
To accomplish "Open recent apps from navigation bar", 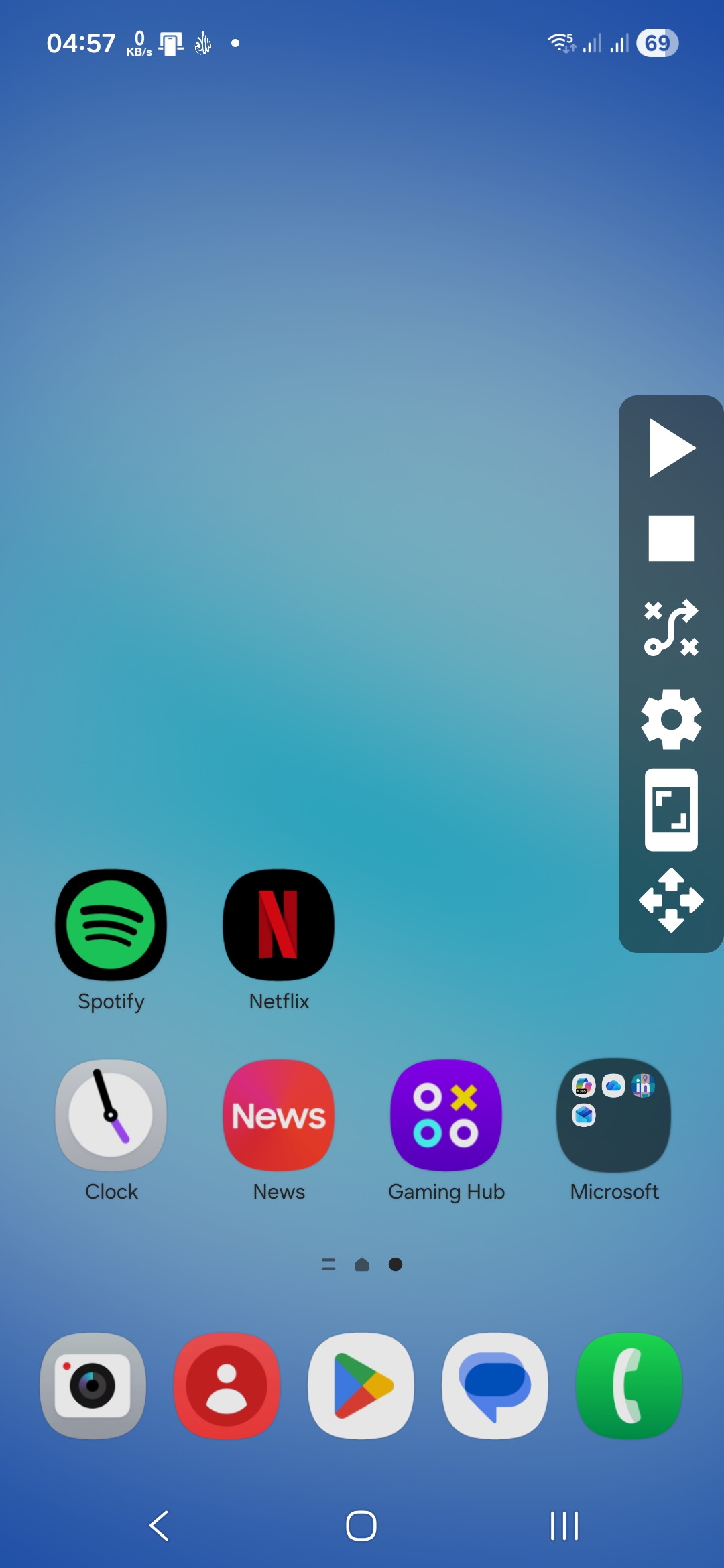I will (x=564, y=1526).
